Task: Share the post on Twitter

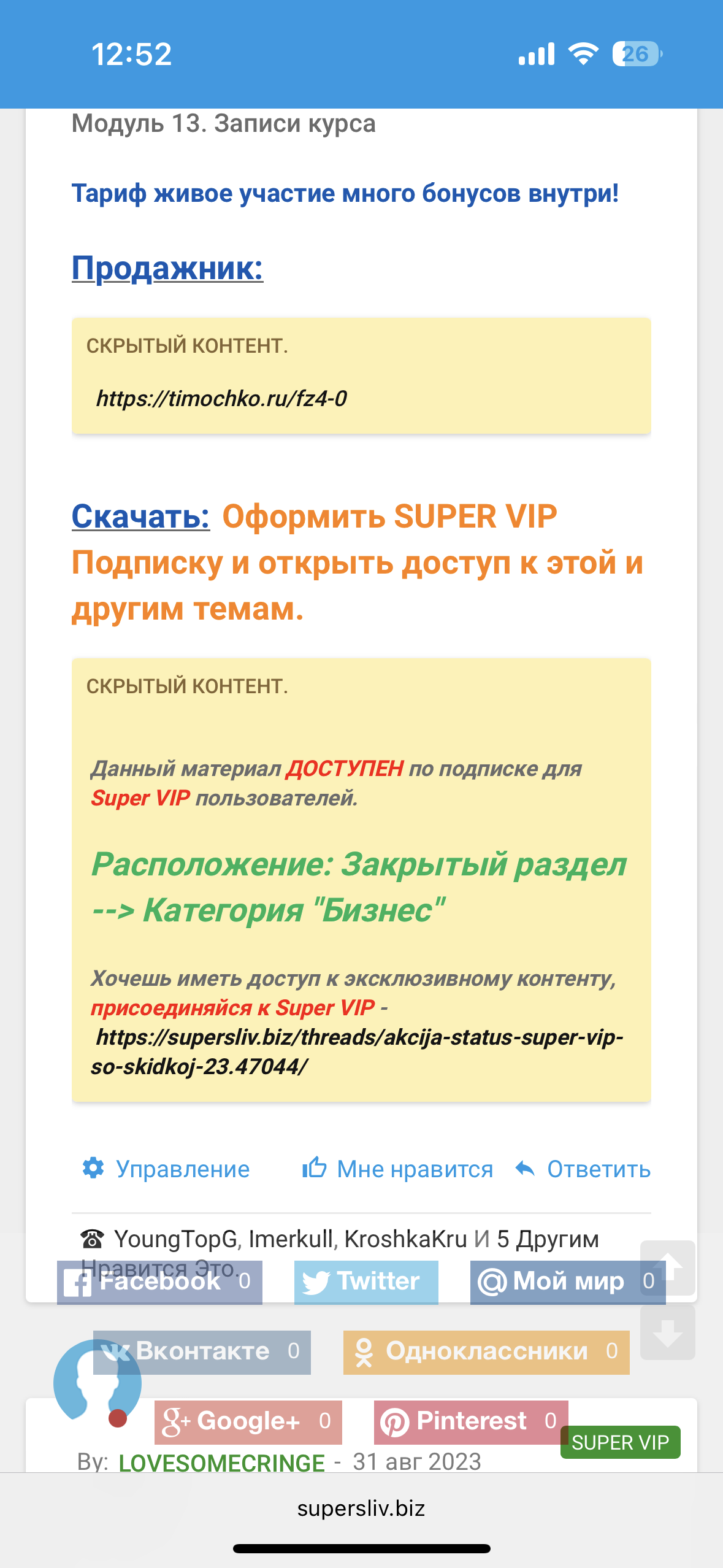Action: [x=366, y=1282]
